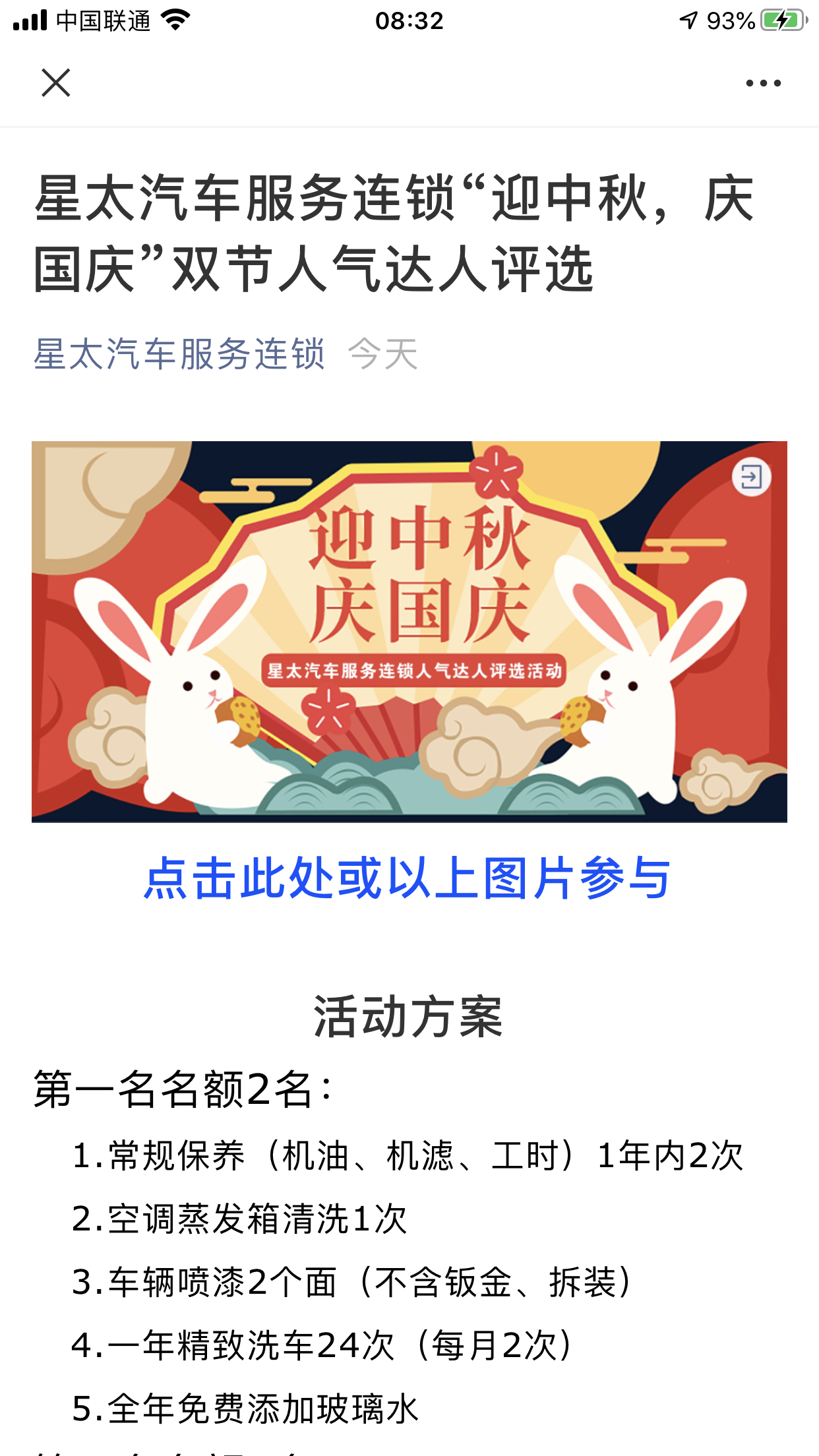Close the article page
Viewport: 819px width, 1456px height.
coord(56,83)
